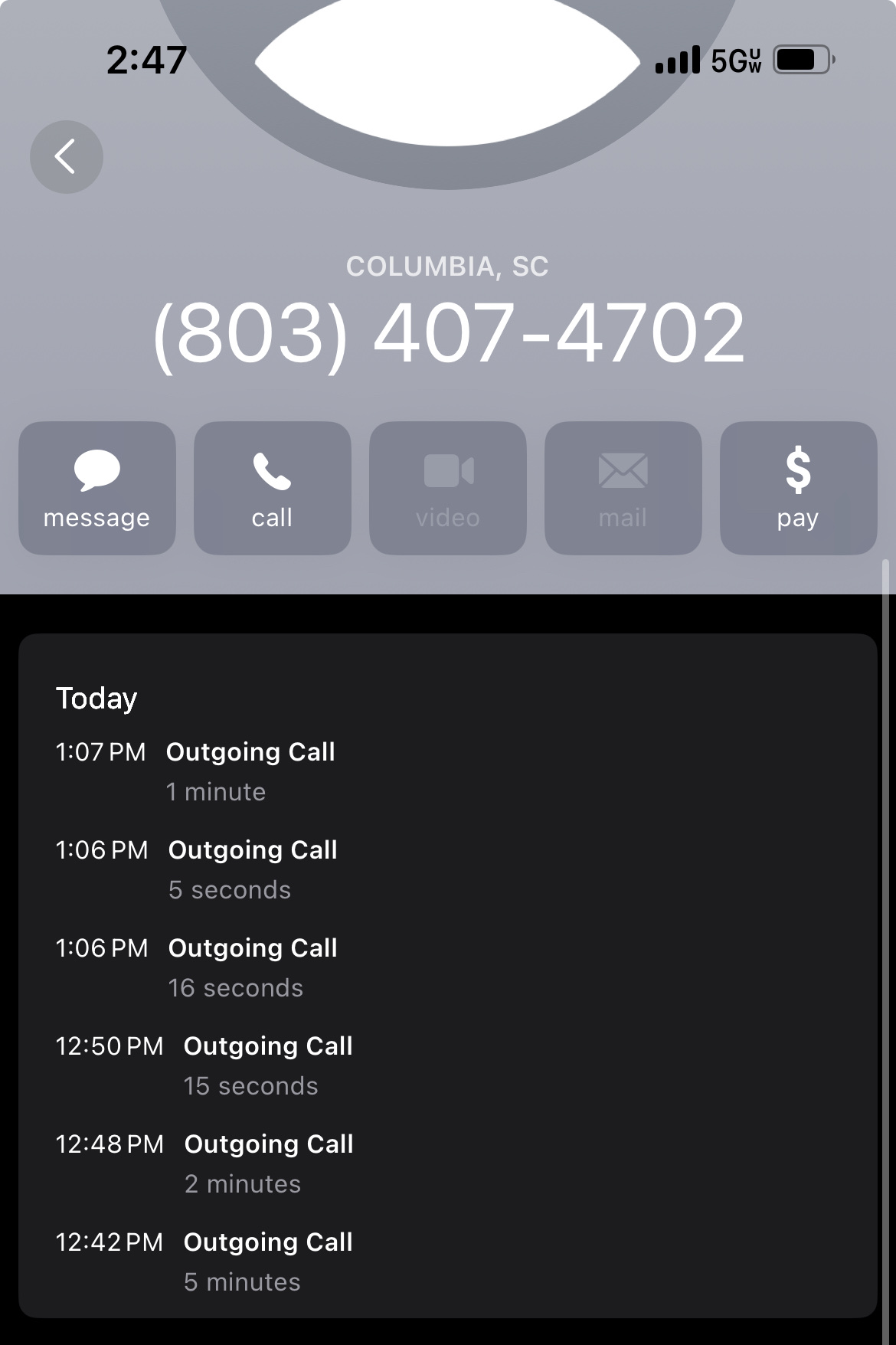Call (803) 407-4702

272,488
